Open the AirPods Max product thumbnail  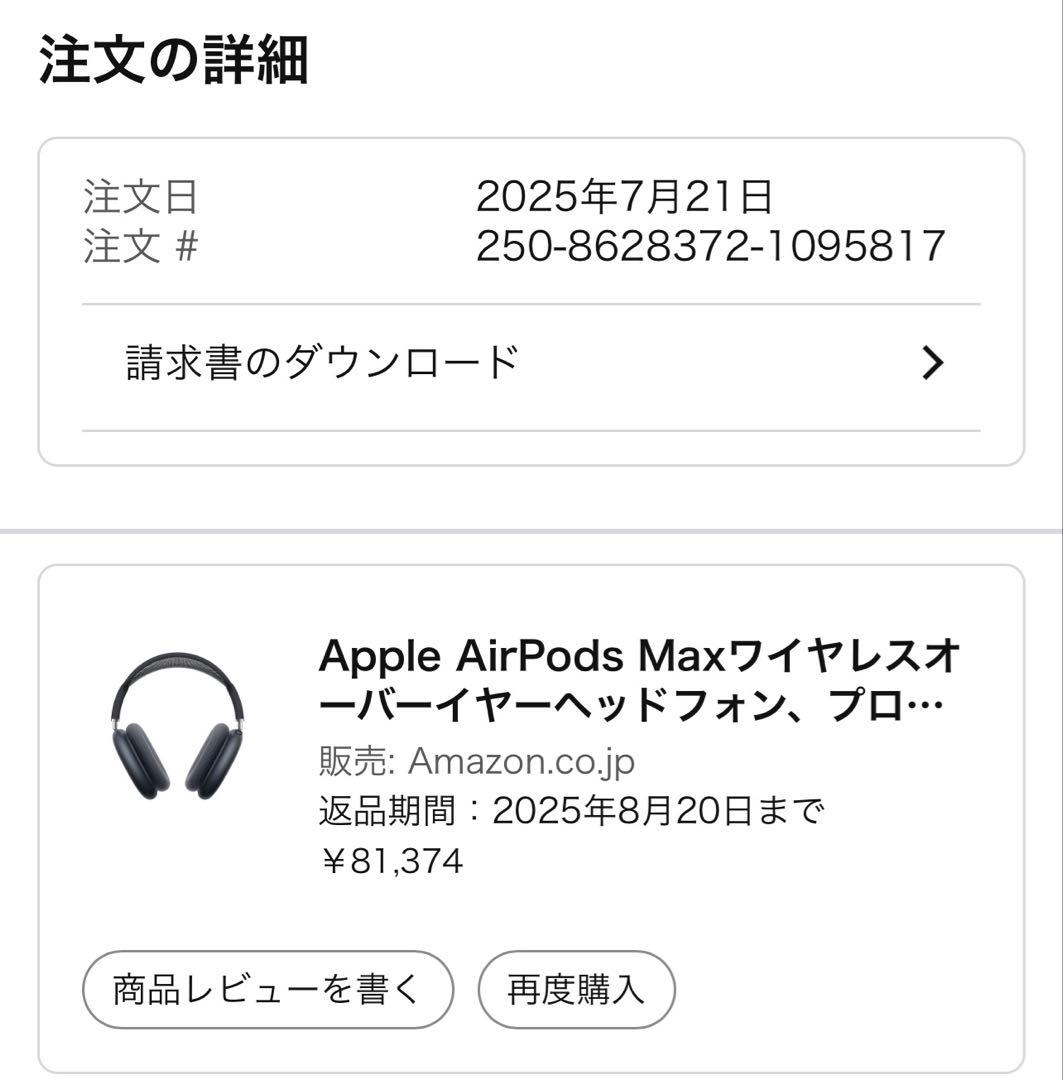[x=175, y=720]
